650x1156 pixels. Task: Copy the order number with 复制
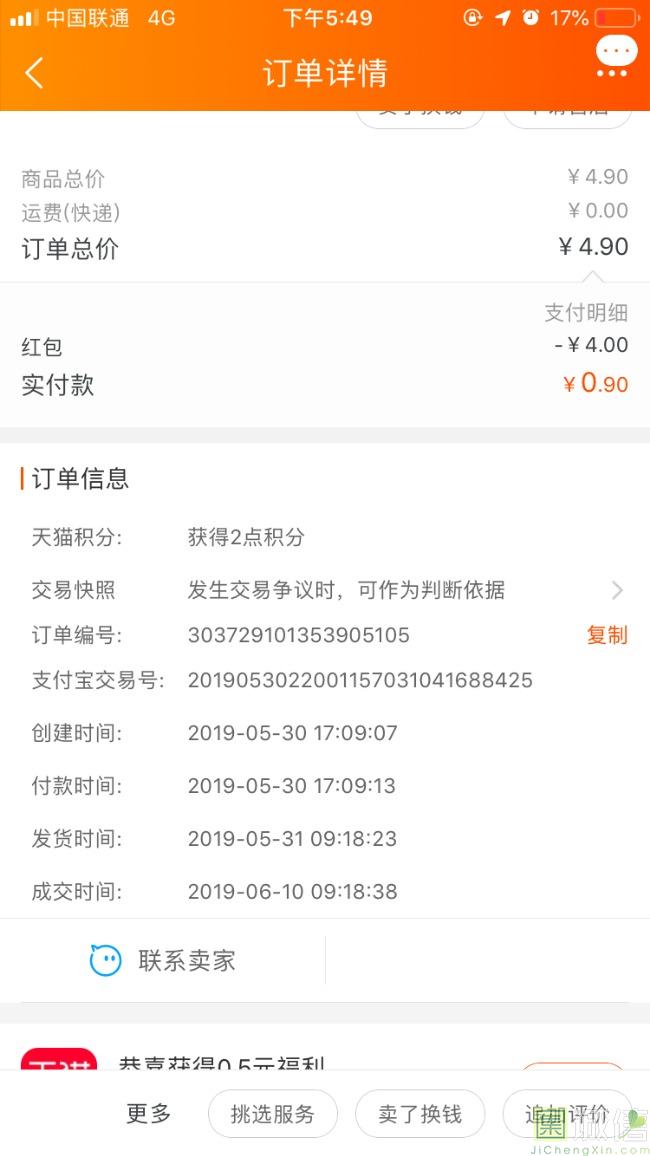click(606, 635)
